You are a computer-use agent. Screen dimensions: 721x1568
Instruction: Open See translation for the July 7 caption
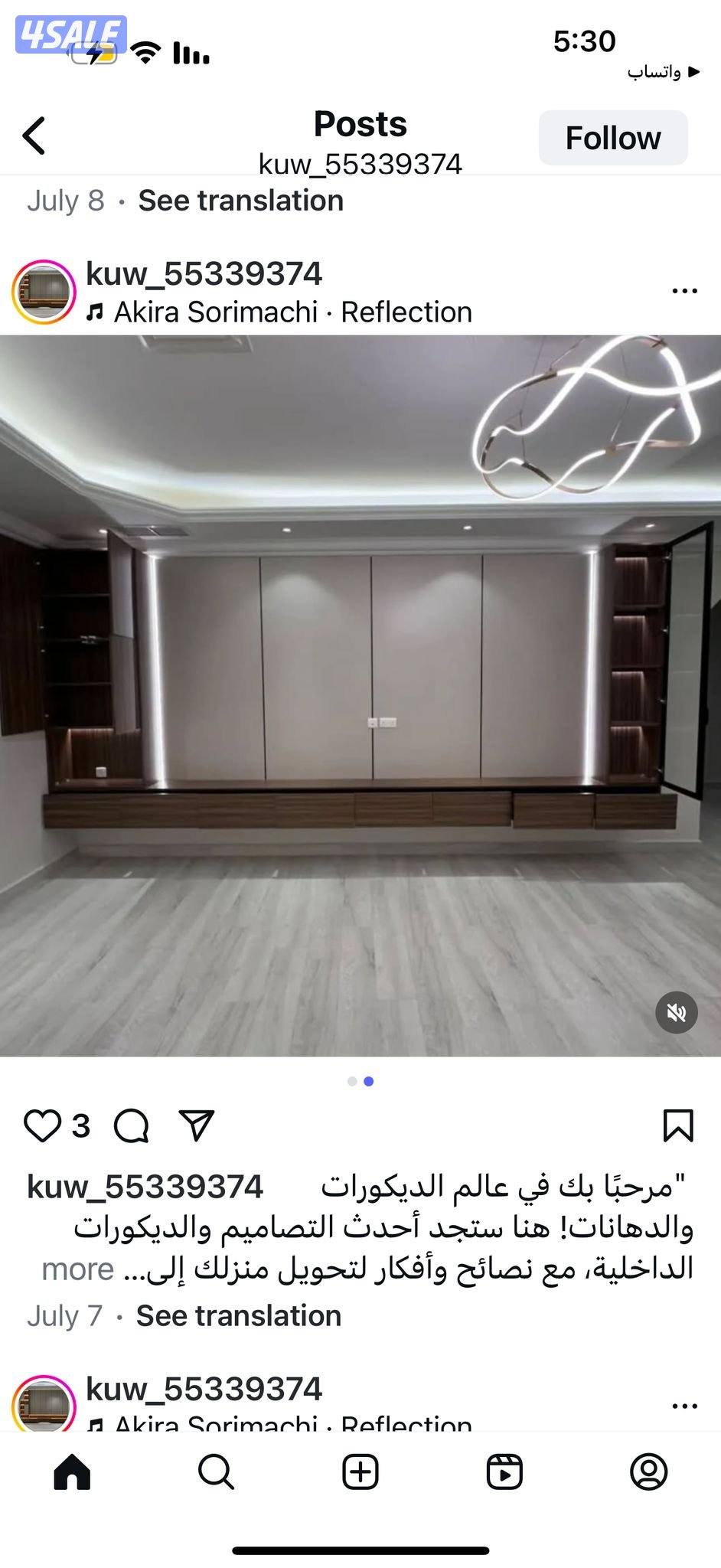pos(236,1316)
